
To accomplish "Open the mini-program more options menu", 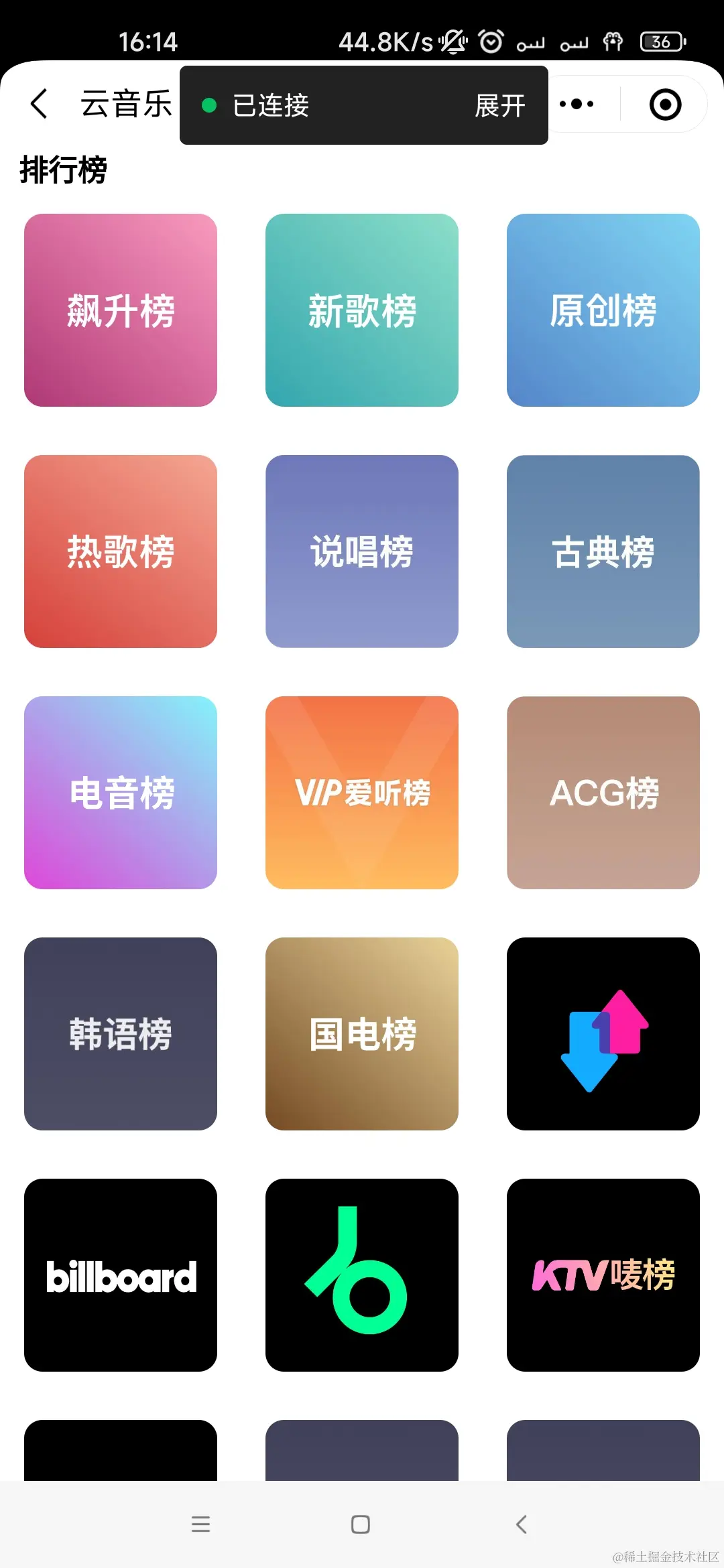I will [576, 104].
